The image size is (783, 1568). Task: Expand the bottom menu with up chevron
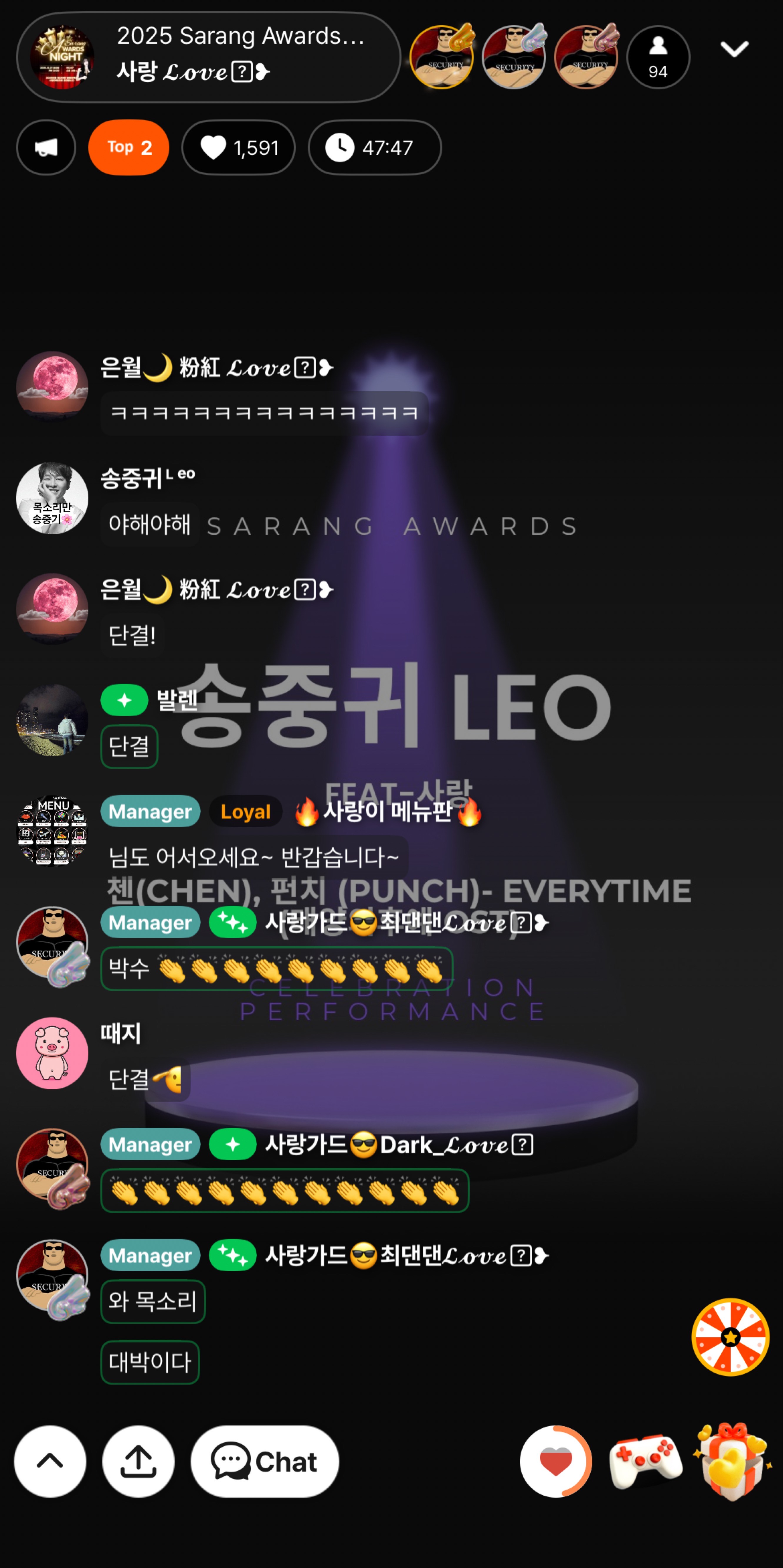[50, 1461]
